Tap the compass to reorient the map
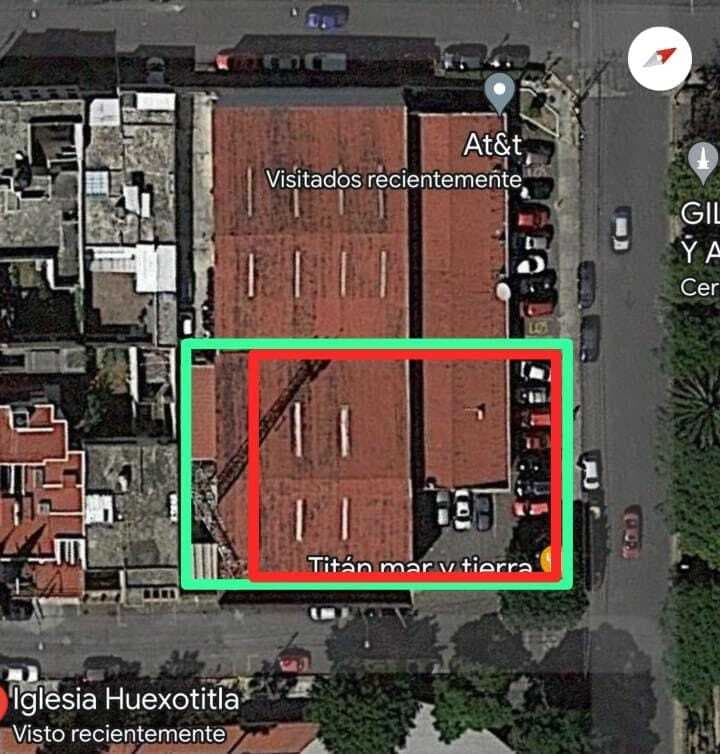This screenshot has height=754, width=720. point(659,57)
